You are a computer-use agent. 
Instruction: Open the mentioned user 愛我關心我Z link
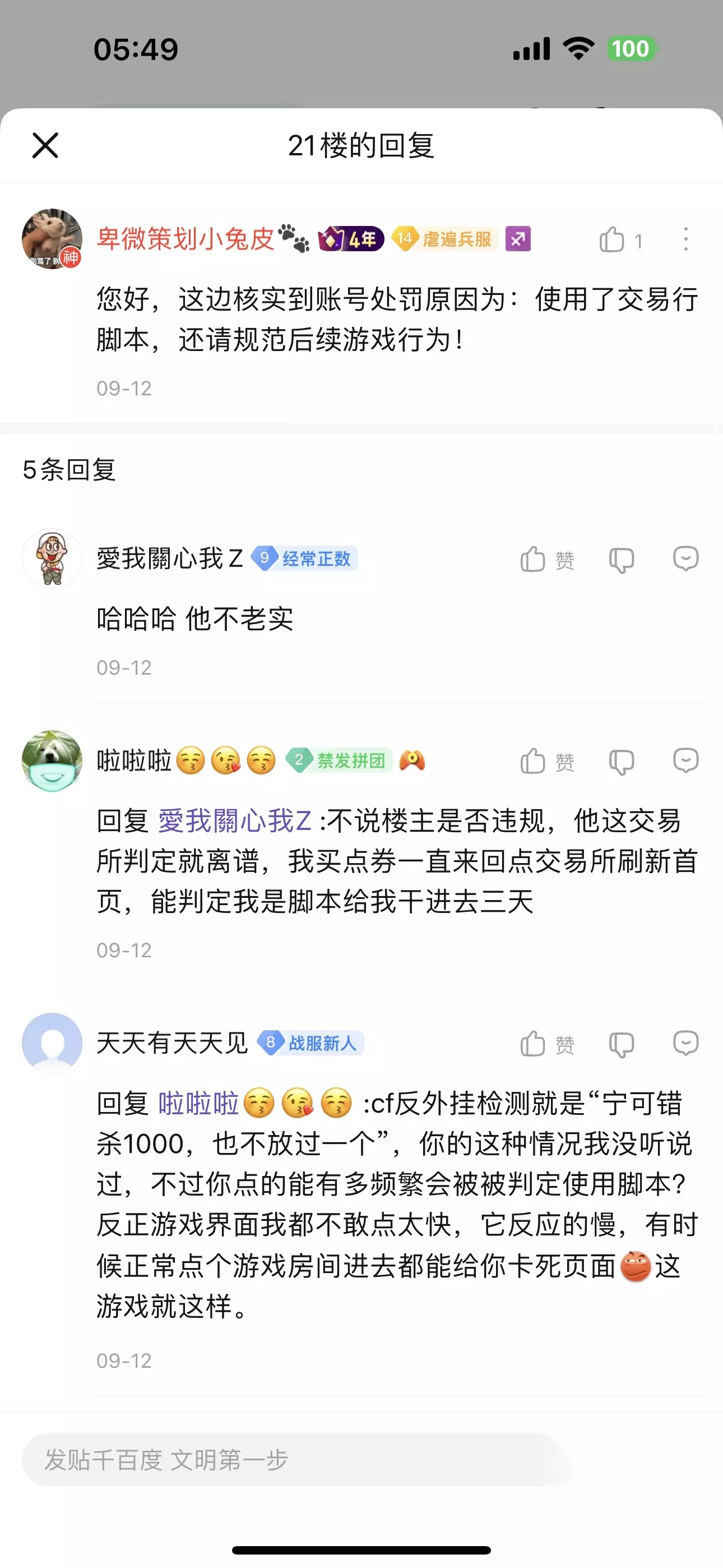coord(235,820)
